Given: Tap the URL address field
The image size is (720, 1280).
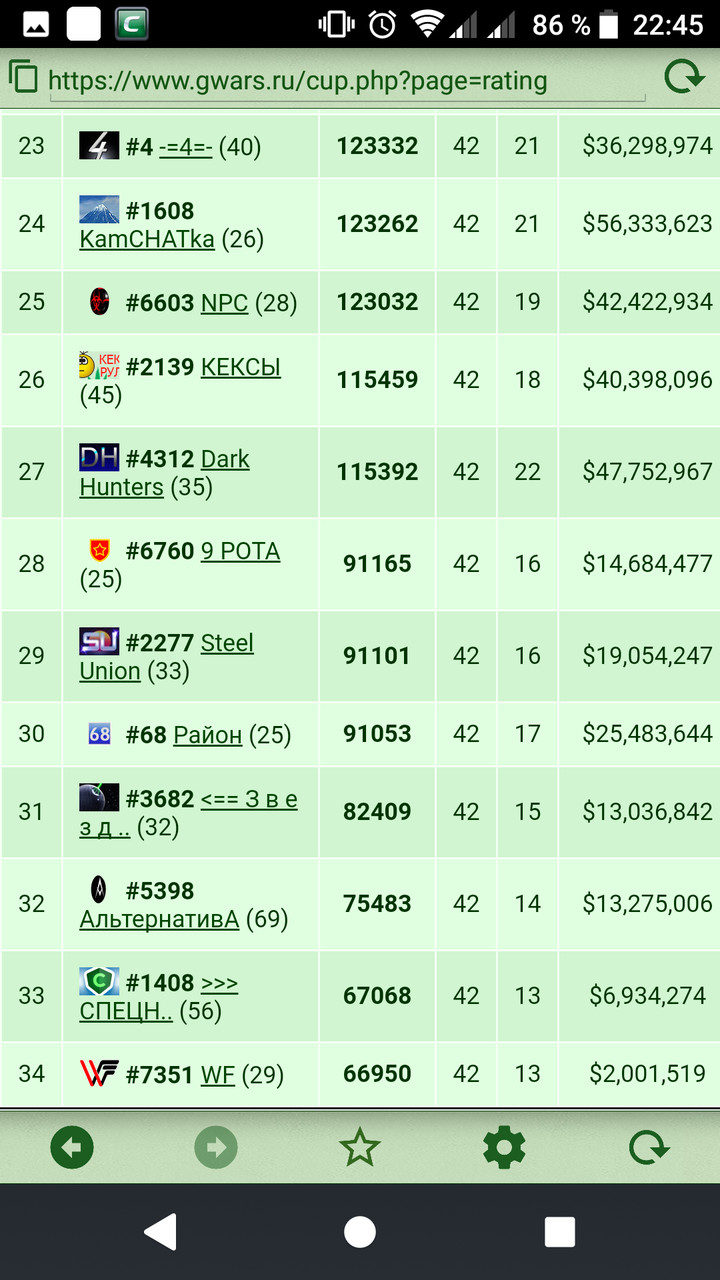Looking at the screenshot, I should click(297, 80).
